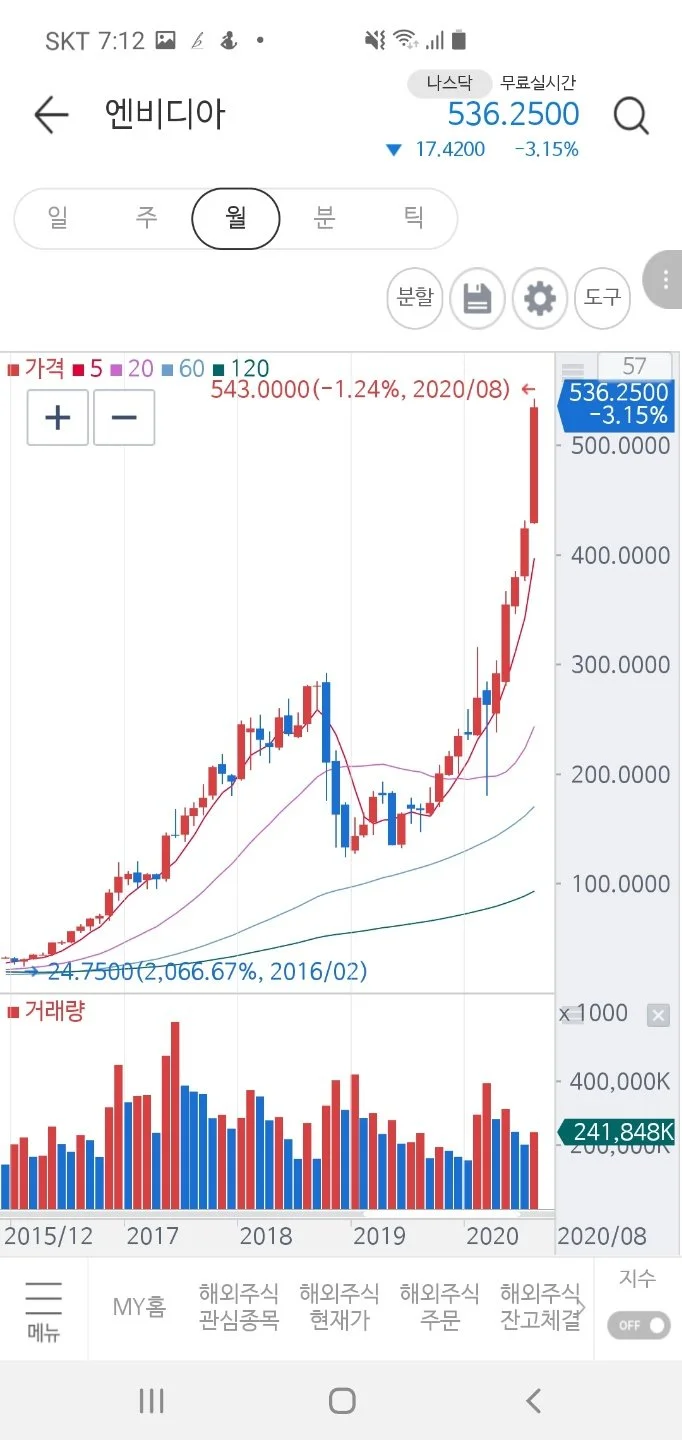Select the 분 (minute) chart tab
682x1440 pixels.
(x=324, y=217)
